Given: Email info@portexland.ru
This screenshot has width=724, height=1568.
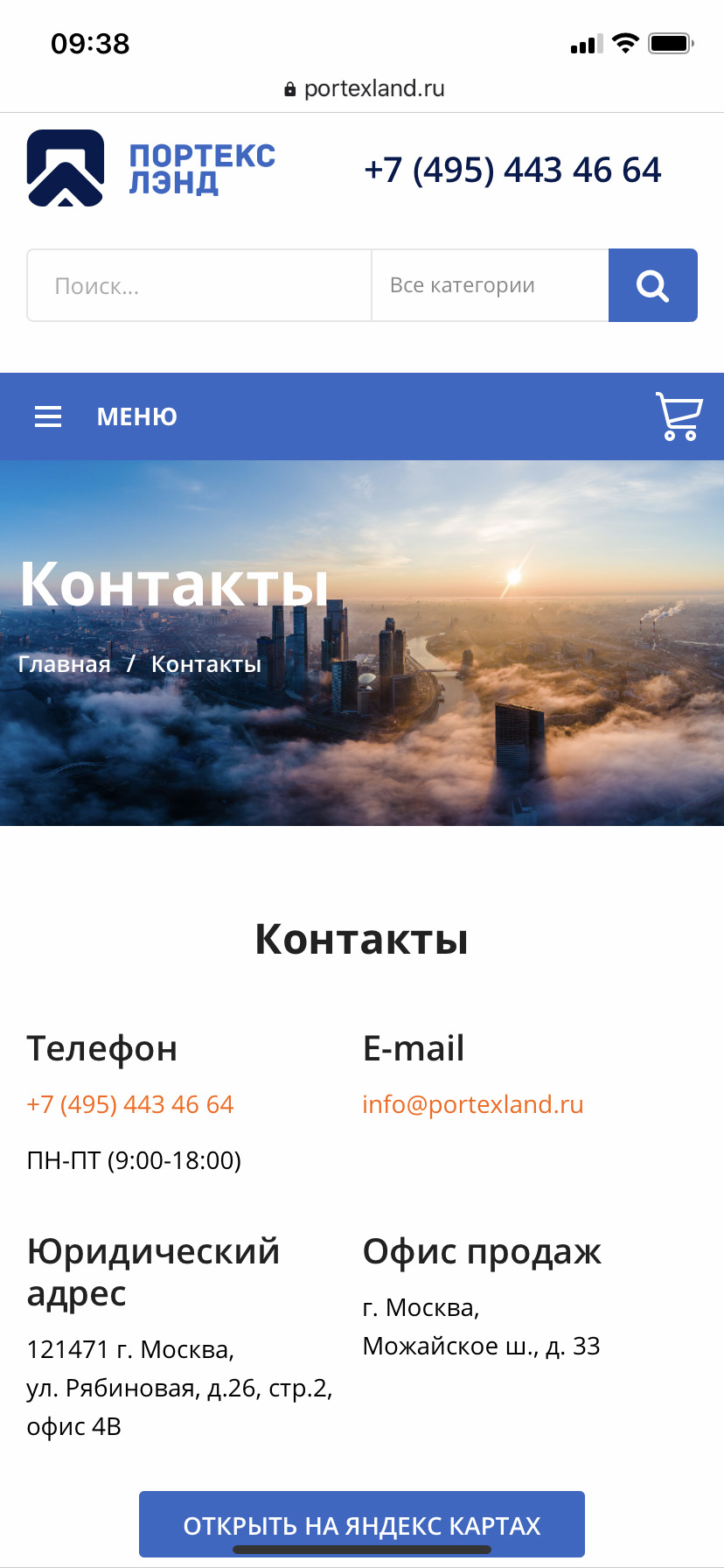Looking at the screenshot, I should (x=472, y=1104).
